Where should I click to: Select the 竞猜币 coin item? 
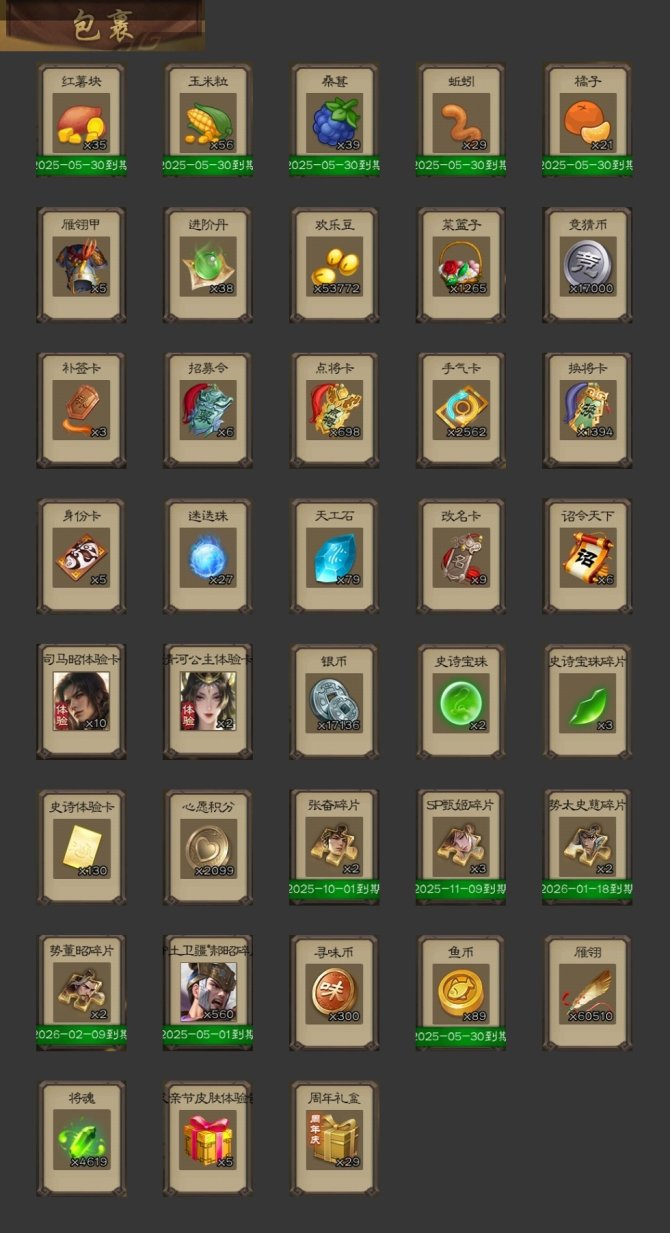point(588,267)
